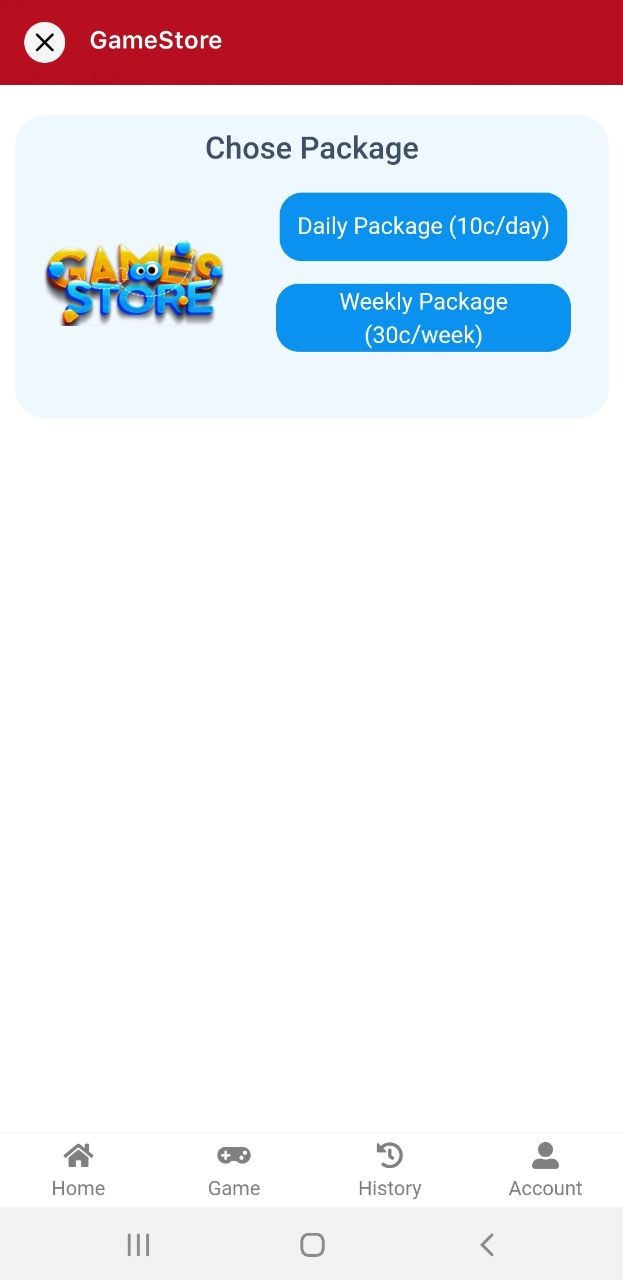Switch to the Game tab
Image resolution: width=623 pixels, height=1280 pixels.
[x=234, y=1170]
